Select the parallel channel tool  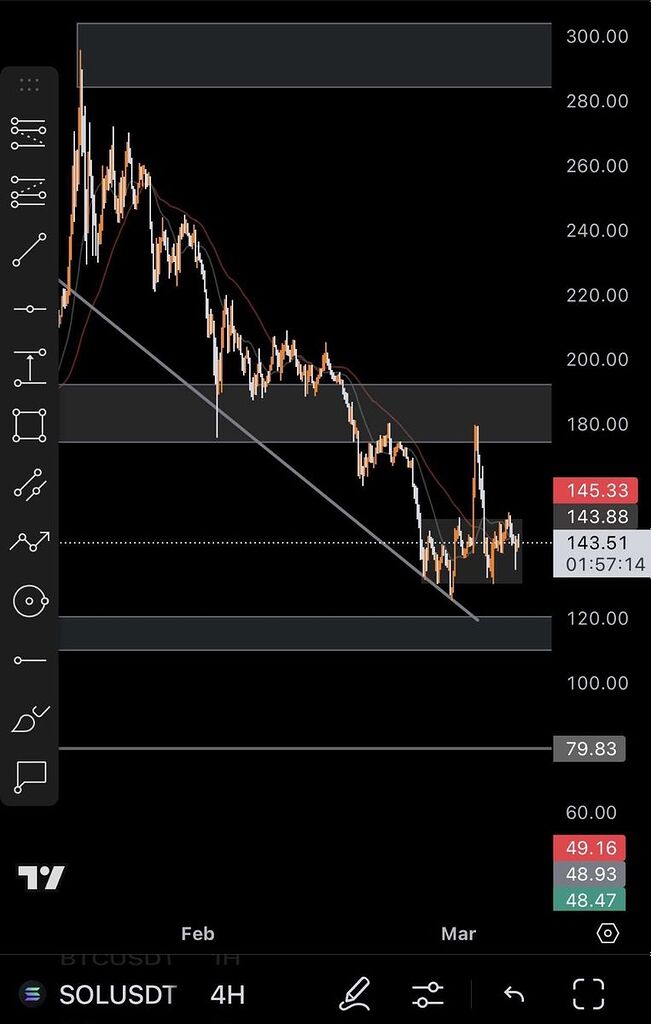(29, 484)
